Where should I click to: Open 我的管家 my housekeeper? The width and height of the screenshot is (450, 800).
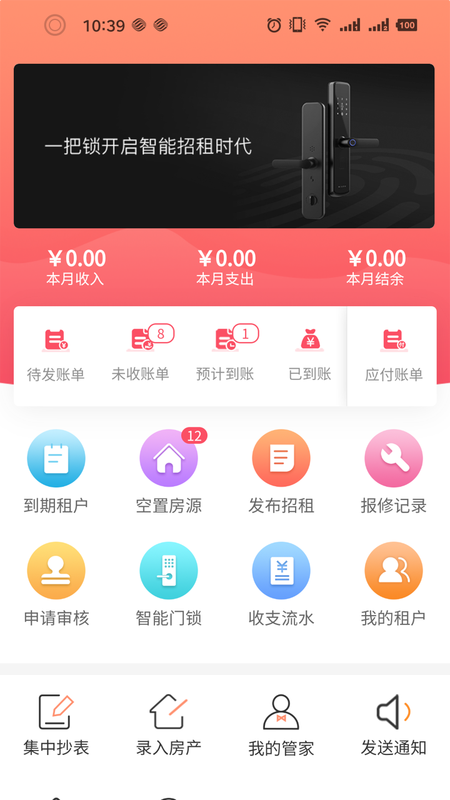point(281,726)
